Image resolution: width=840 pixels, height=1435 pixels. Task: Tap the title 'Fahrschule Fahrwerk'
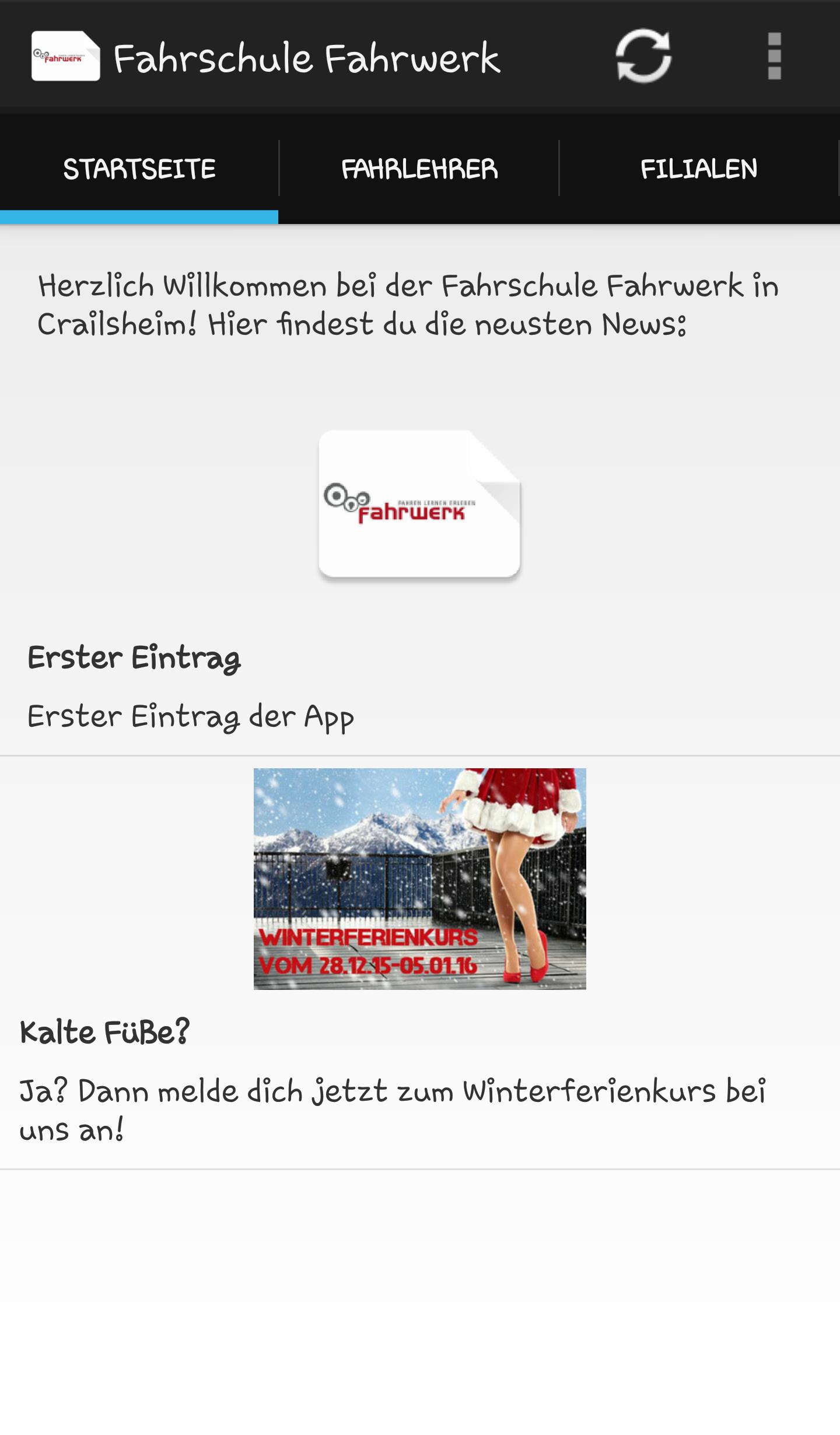tap(307, 58)
